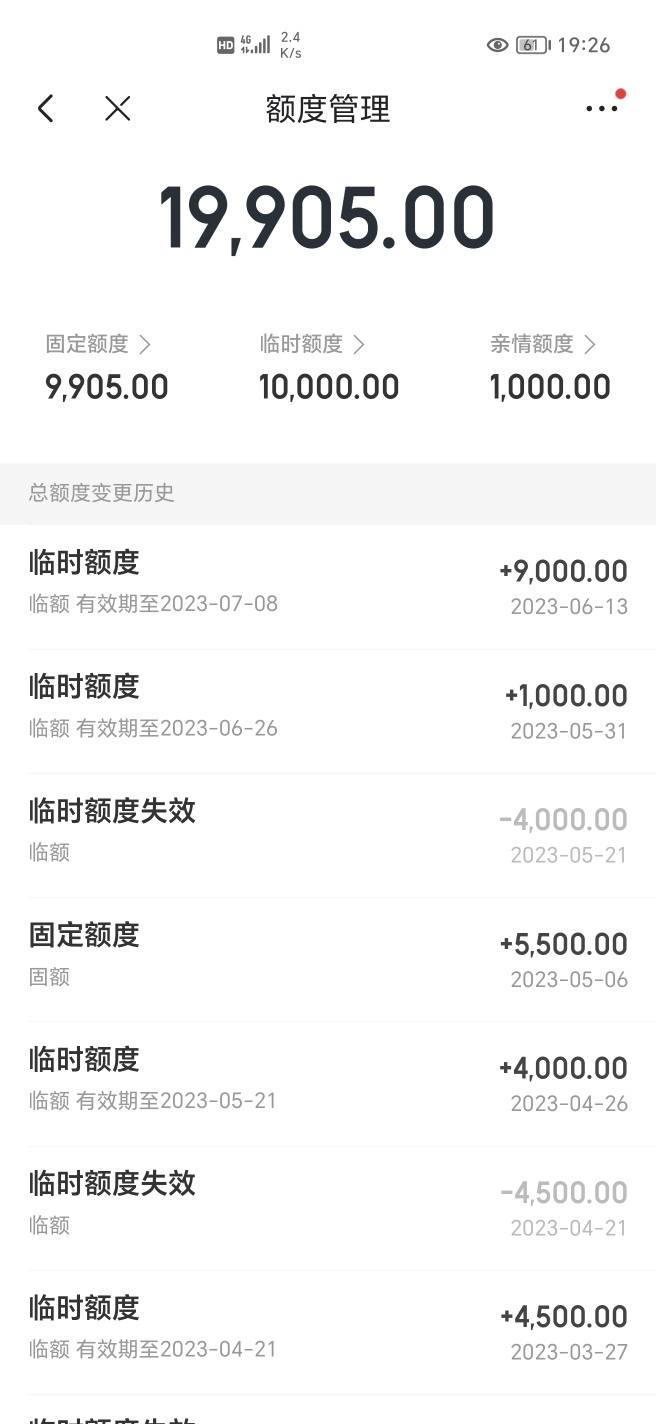Open the three-dot overflow menu
The image size is (656, 1424).
(602, 108)
